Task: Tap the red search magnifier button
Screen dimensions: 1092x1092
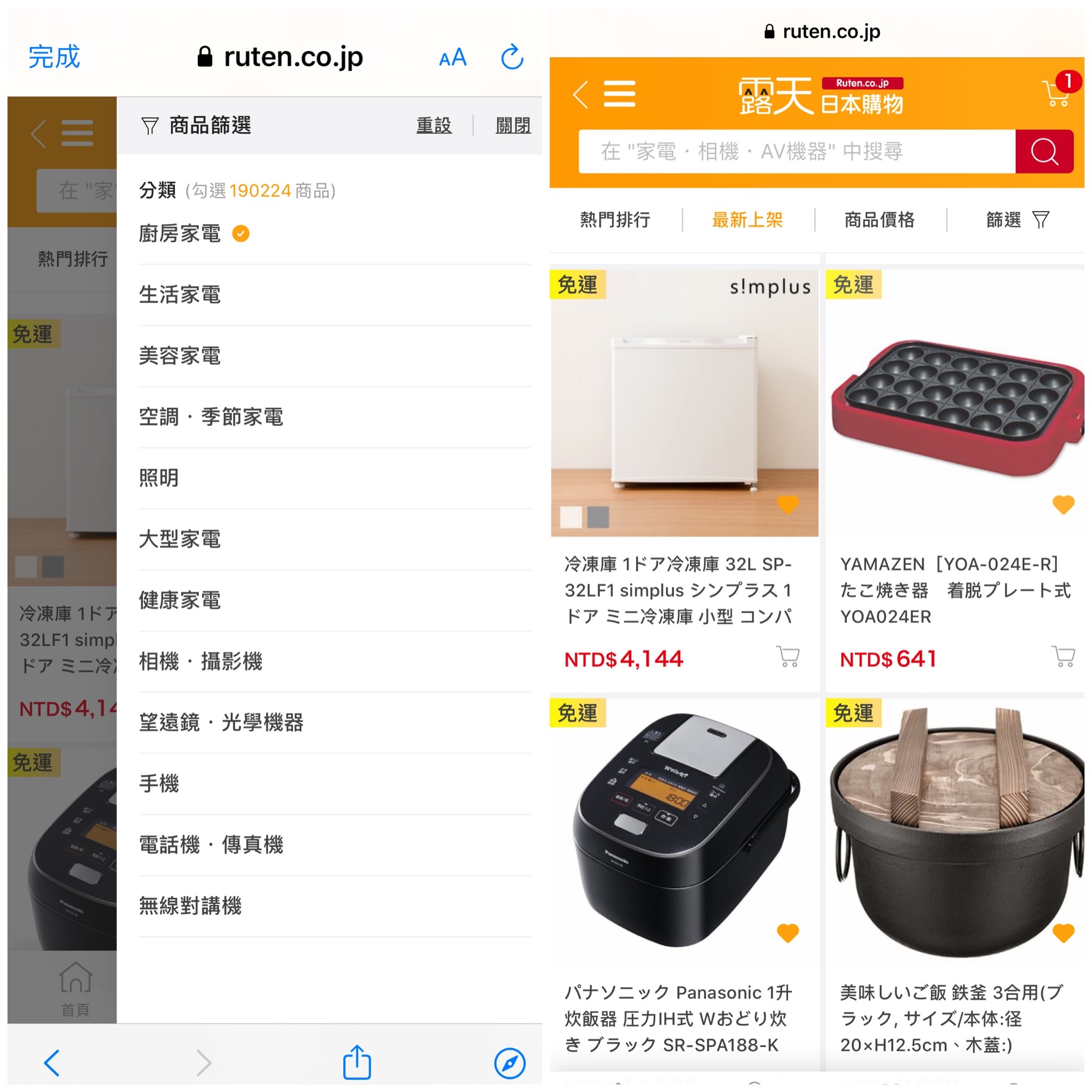Action: [x=1043, y=151]
